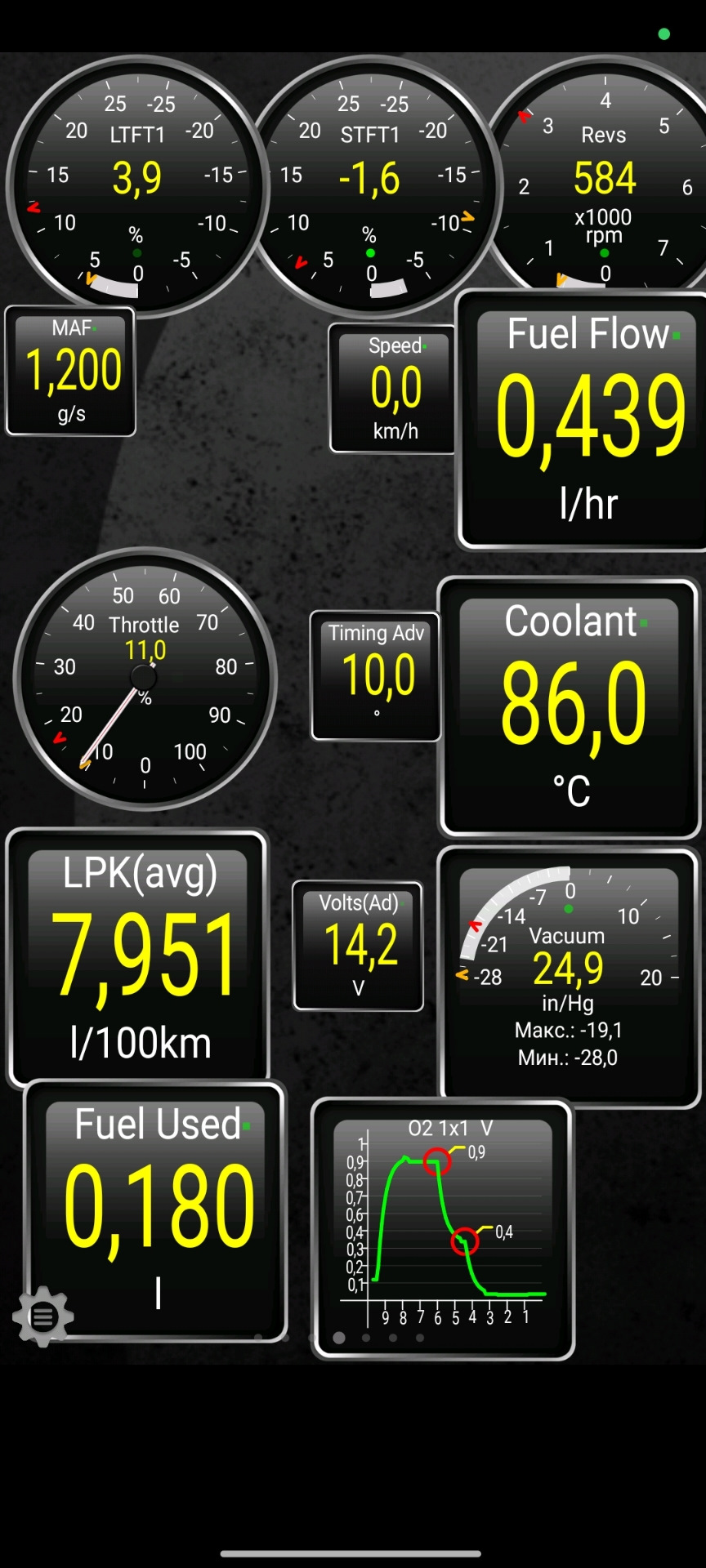Select the Volts(Ad) display
Viewport: 706px width, 1568px height.
point(358,946)
